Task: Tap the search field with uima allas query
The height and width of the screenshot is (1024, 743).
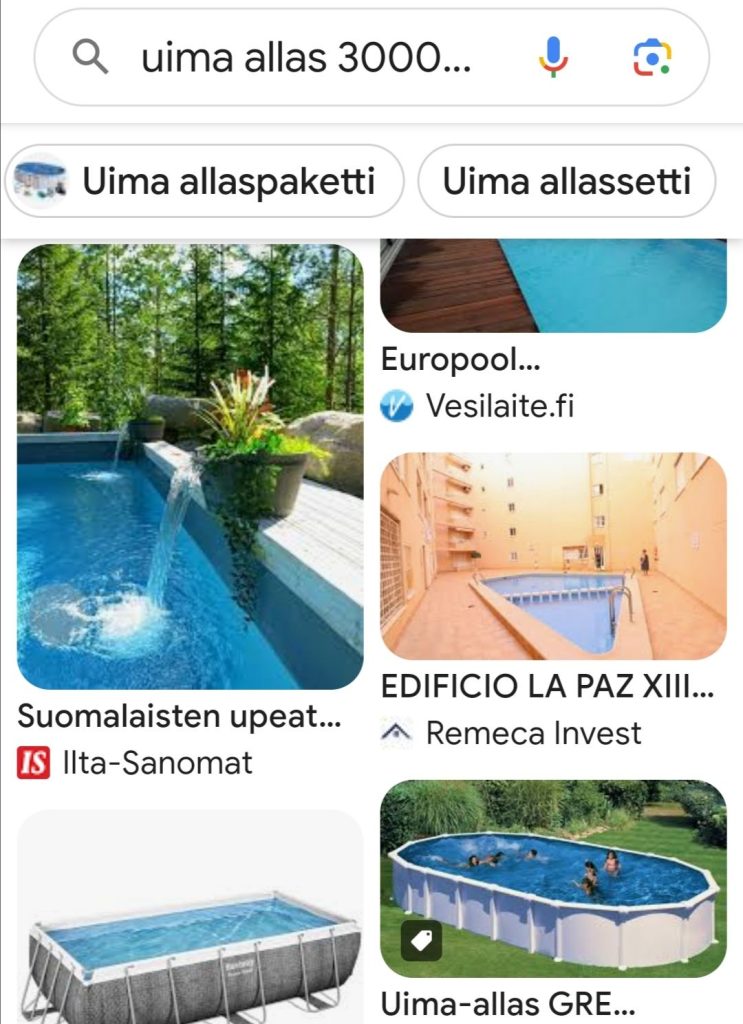Action: 305,60
